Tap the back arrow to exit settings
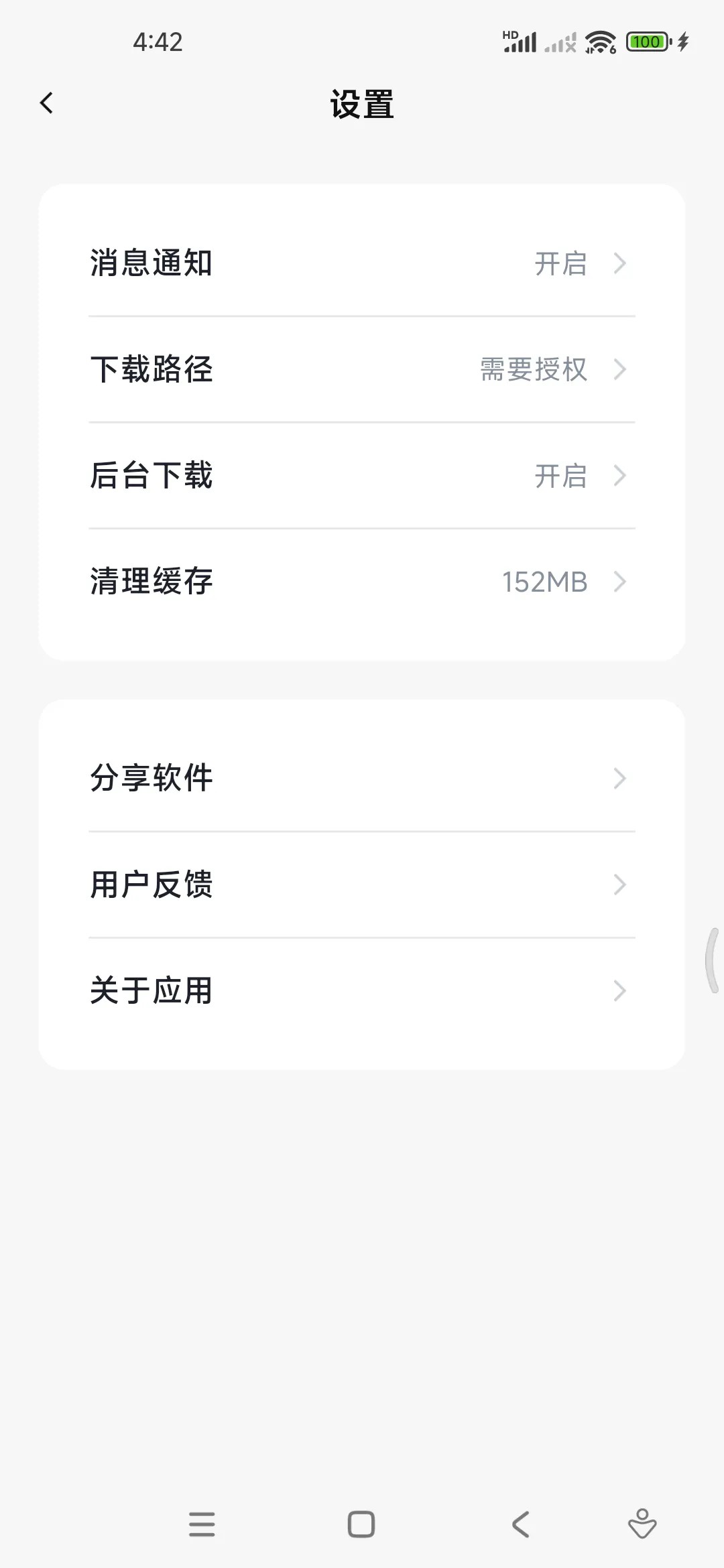724x1568 pixels. (x=47, y=102)
